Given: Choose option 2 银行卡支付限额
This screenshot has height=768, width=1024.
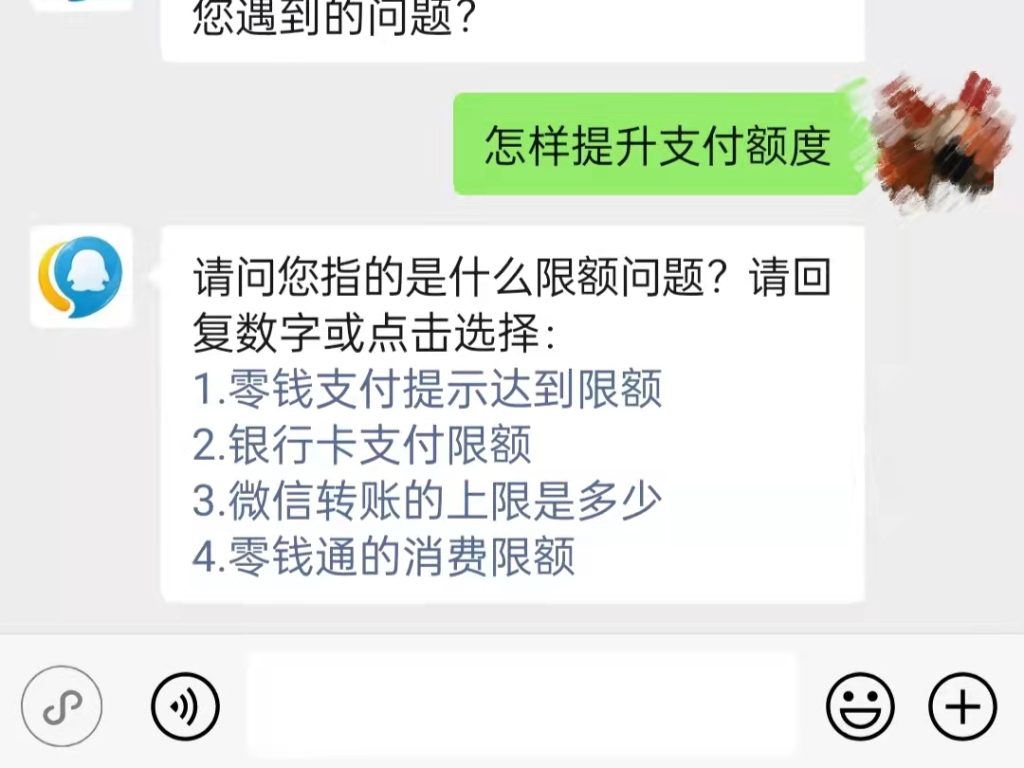Looking at the screenshot, I should pos(362,446).
